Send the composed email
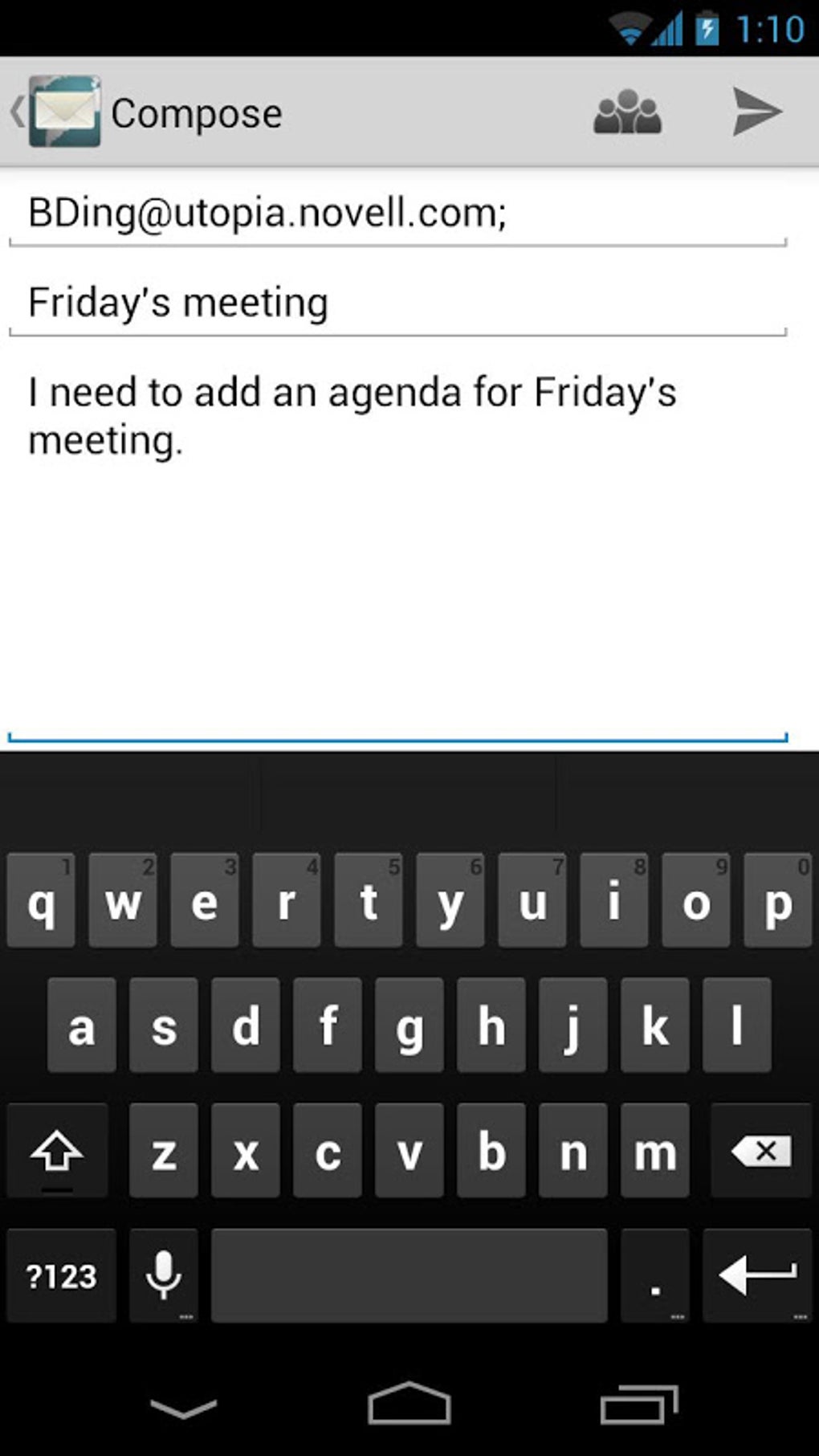The width and height of the screenshot is (819, 1456). [756, 112]
